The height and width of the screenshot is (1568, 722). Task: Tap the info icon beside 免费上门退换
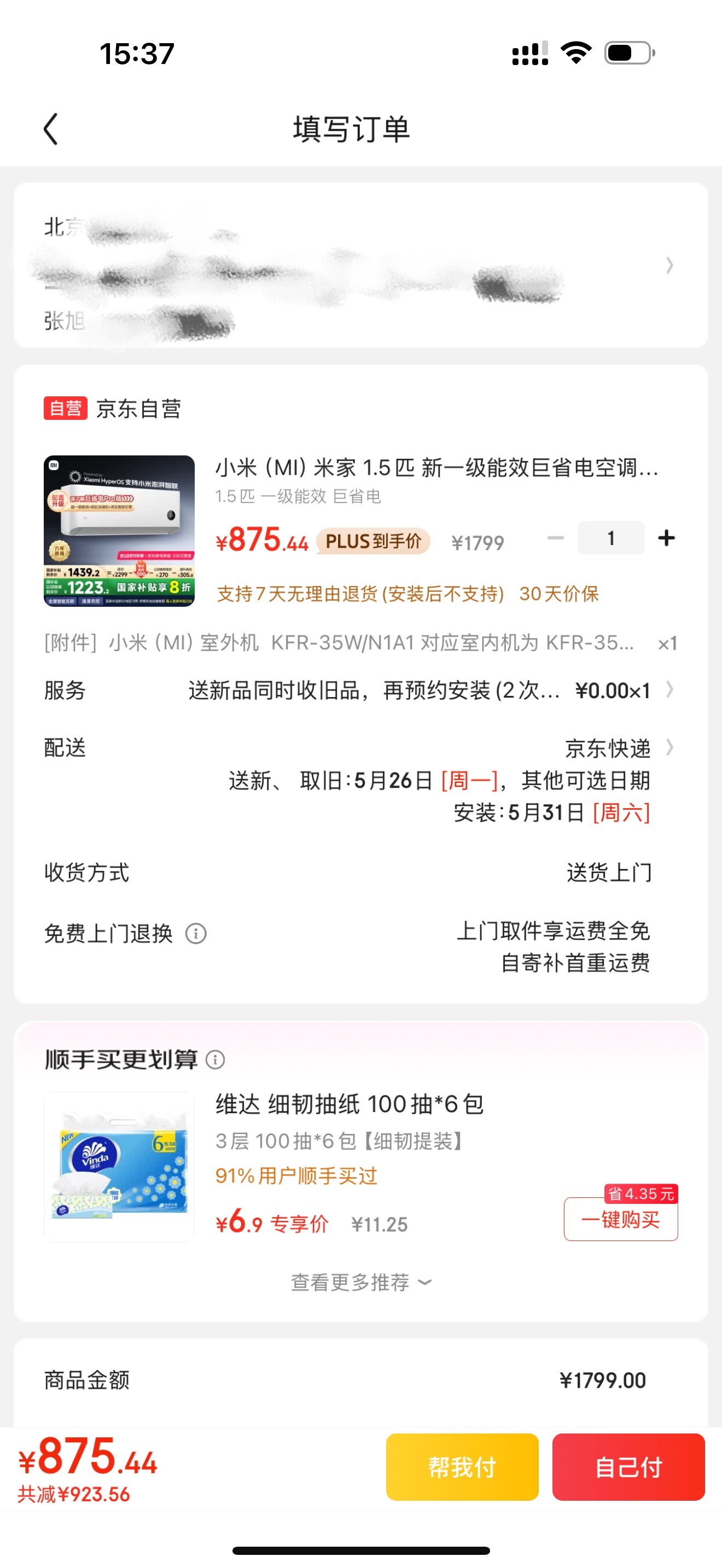point(196,933)
